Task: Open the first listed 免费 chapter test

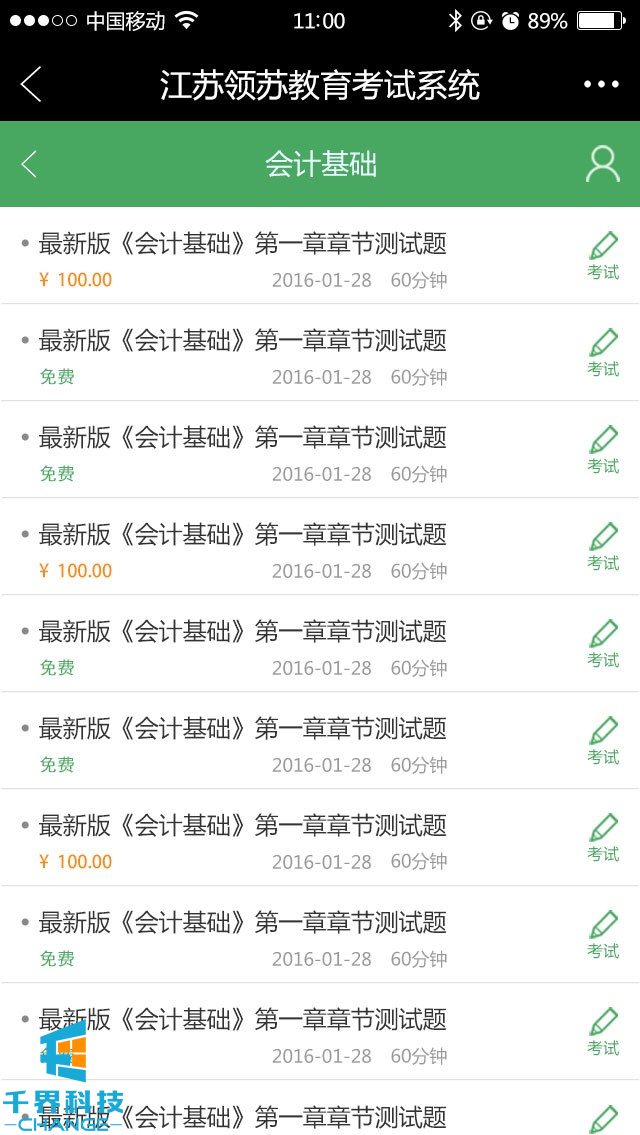Action: [242, 341]
